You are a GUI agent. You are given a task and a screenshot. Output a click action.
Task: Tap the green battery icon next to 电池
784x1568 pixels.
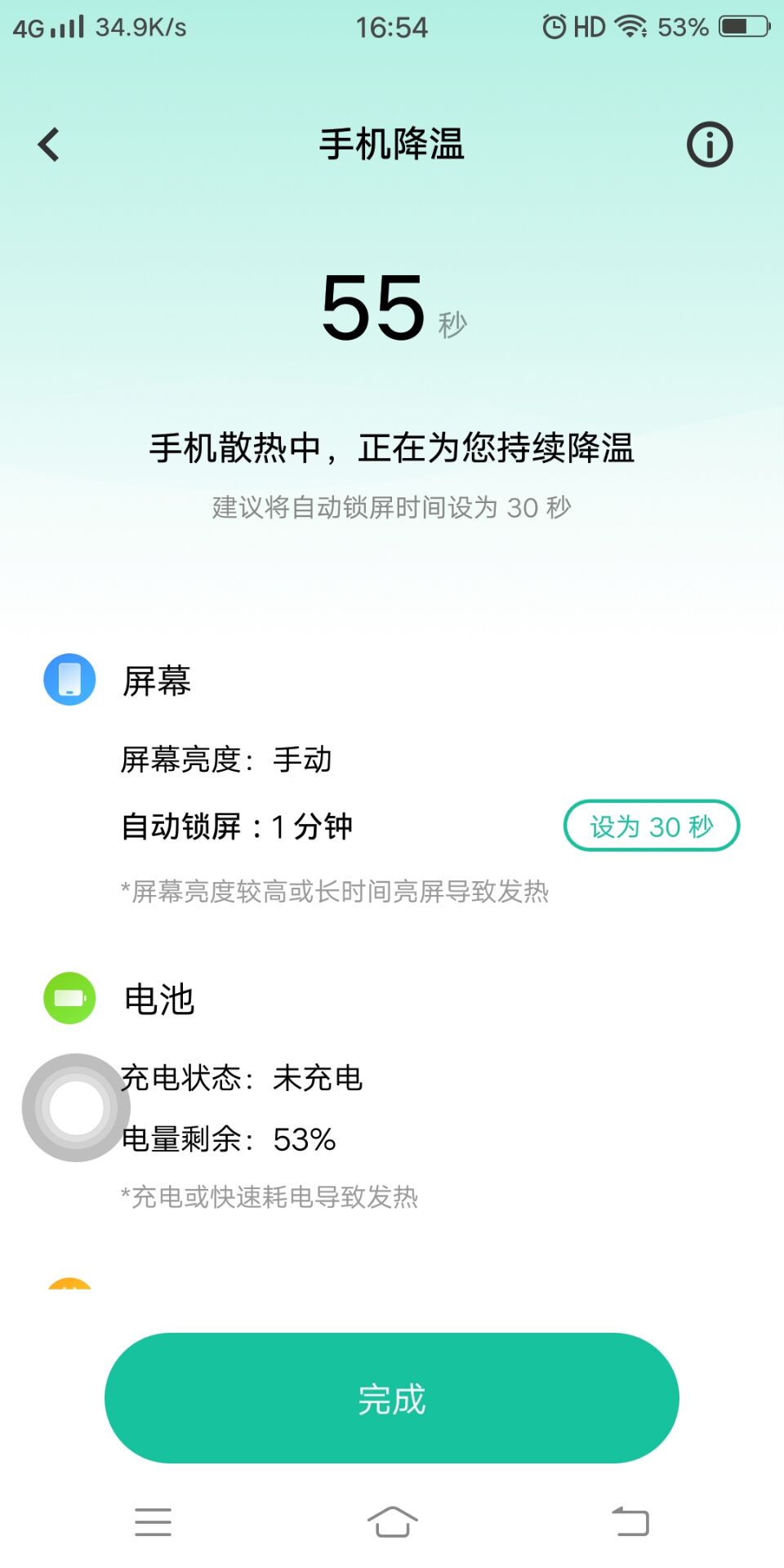point(69,997)
